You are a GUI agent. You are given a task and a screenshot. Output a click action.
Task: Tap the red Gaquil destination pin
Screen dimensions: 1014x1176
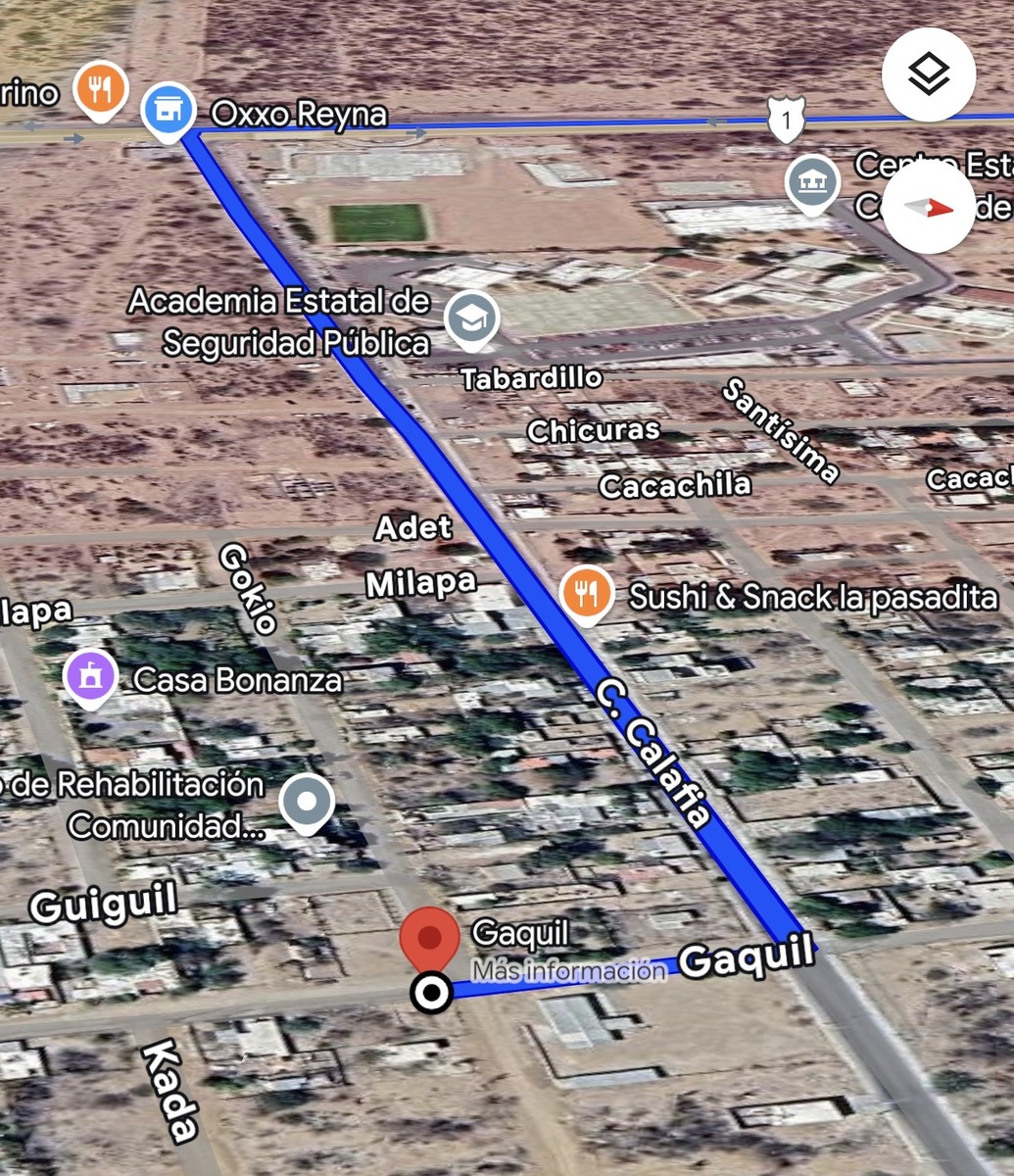click(429, 938)
